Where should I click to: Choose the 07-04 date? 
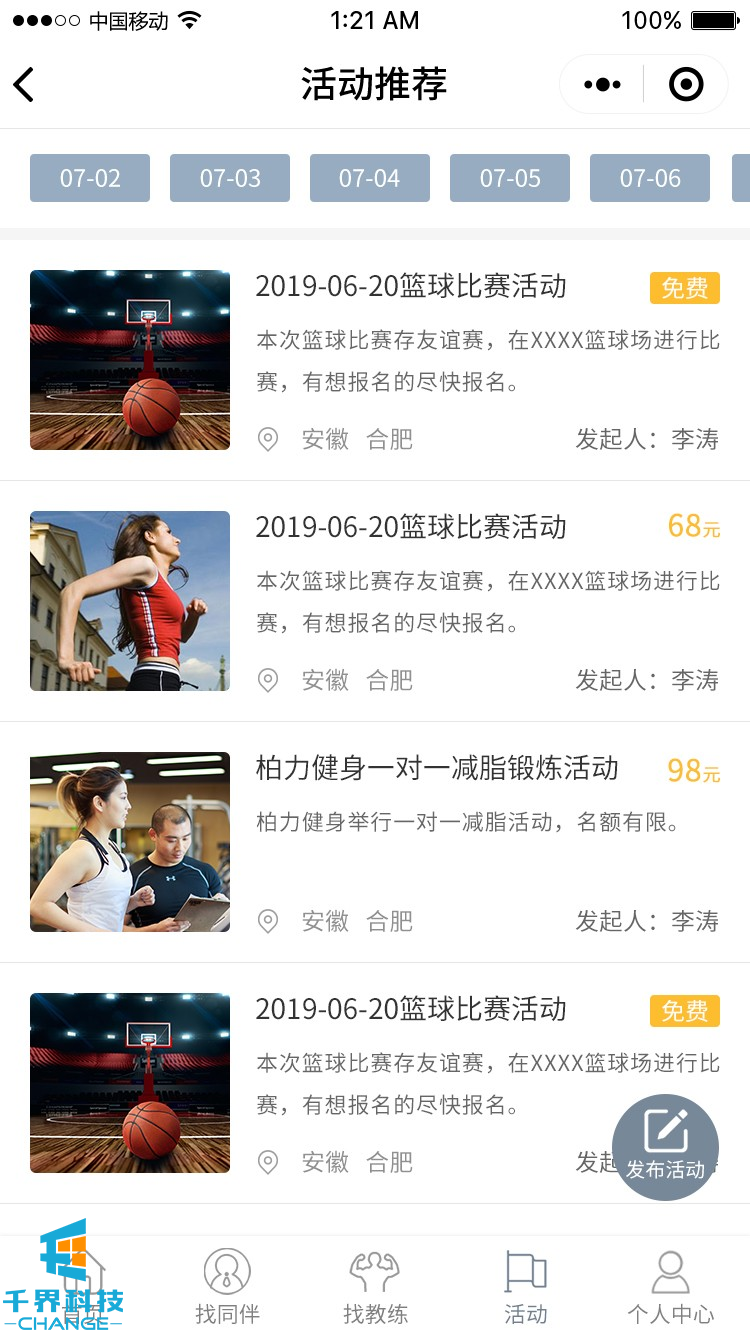(x=370, y=178)
